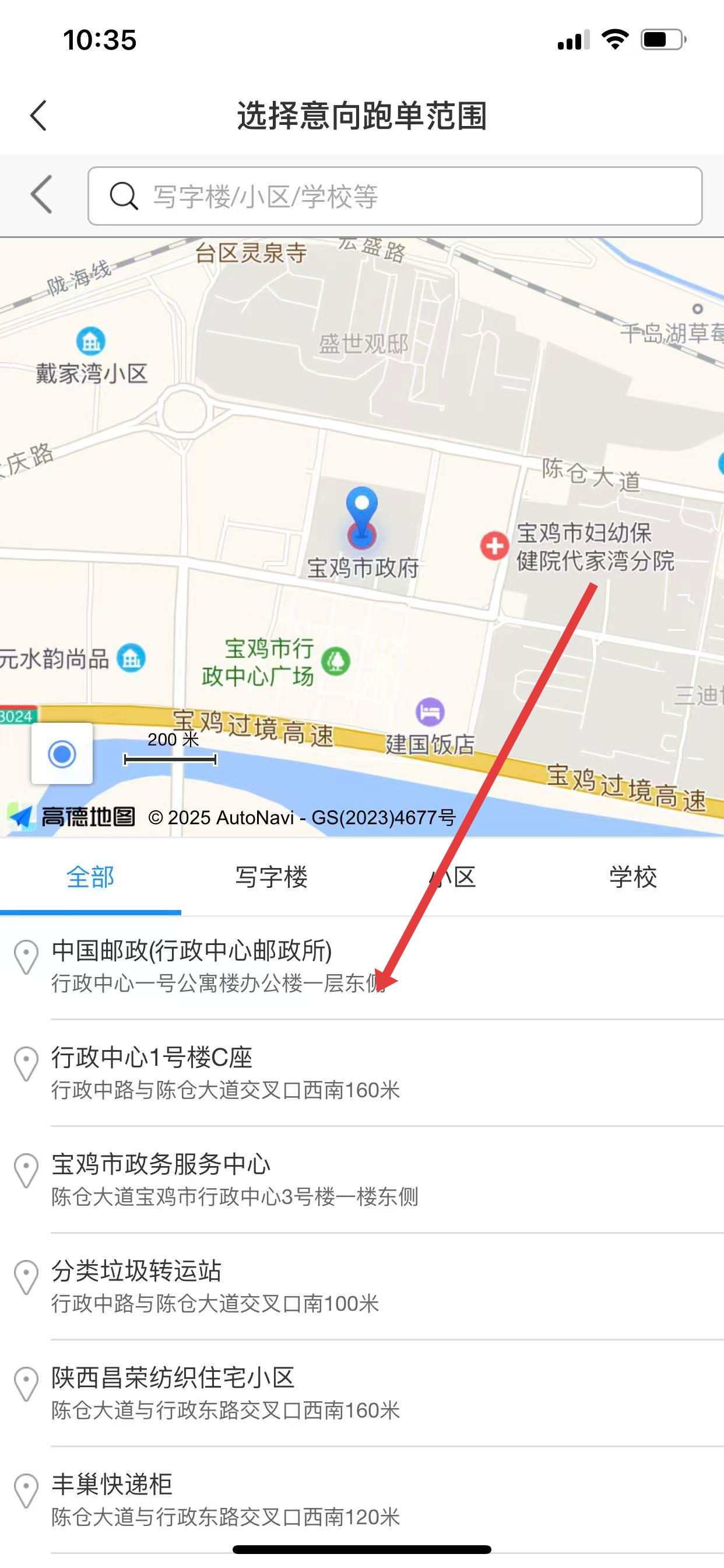Image resolution: width=724 pixels, height=1568 pixels.
Task: Switch to the 写字楼 tab
Action: [271, 877]
